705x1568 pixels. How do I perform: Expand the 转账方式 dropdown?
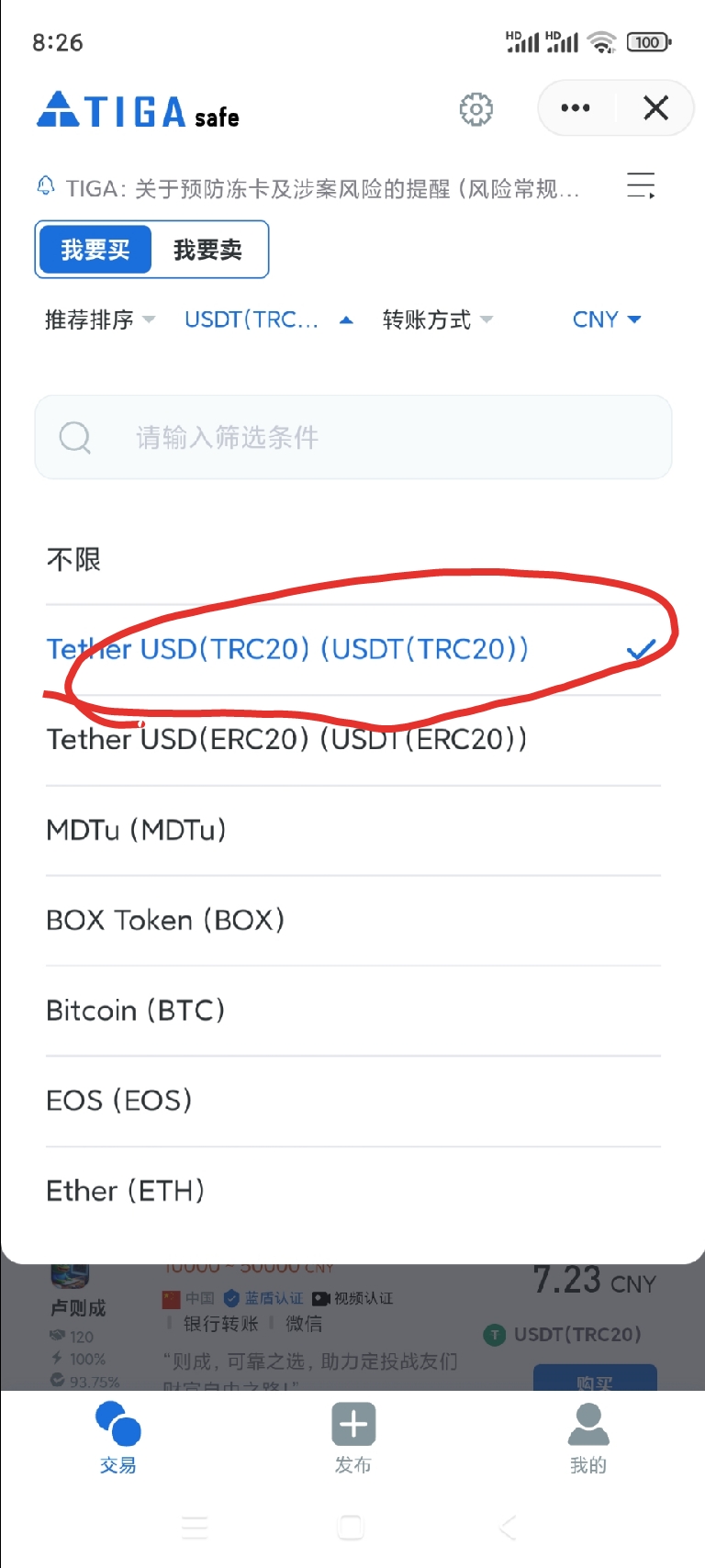(437, 319)
